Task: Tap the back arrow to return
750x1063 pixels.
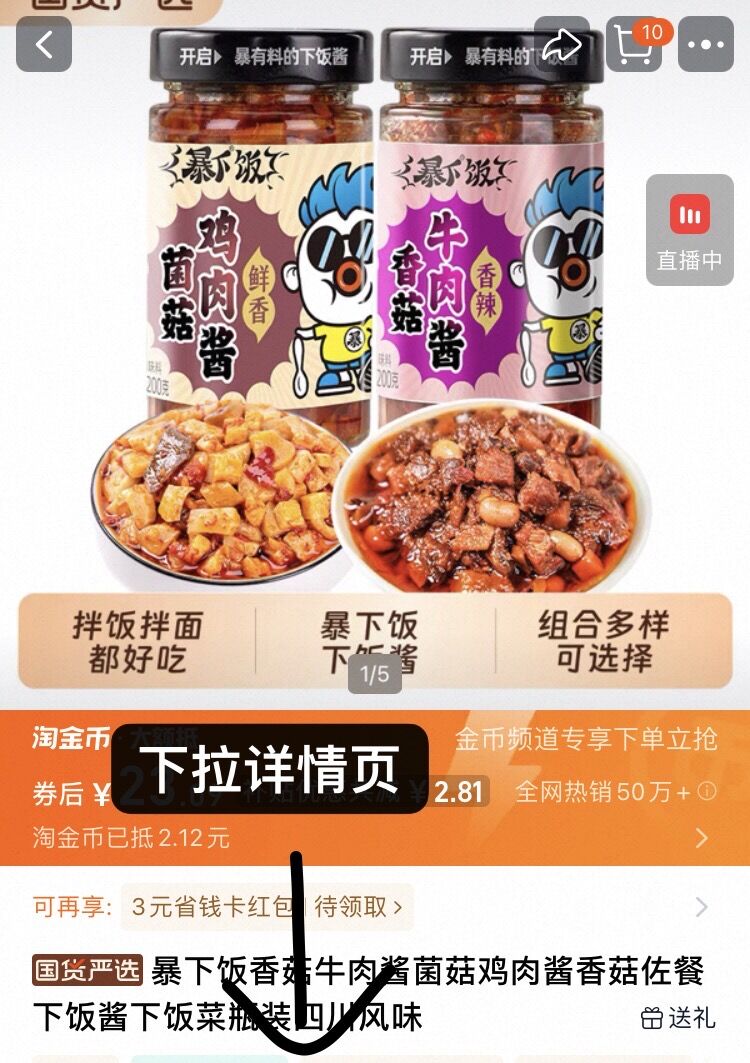Action: point(42,44)
